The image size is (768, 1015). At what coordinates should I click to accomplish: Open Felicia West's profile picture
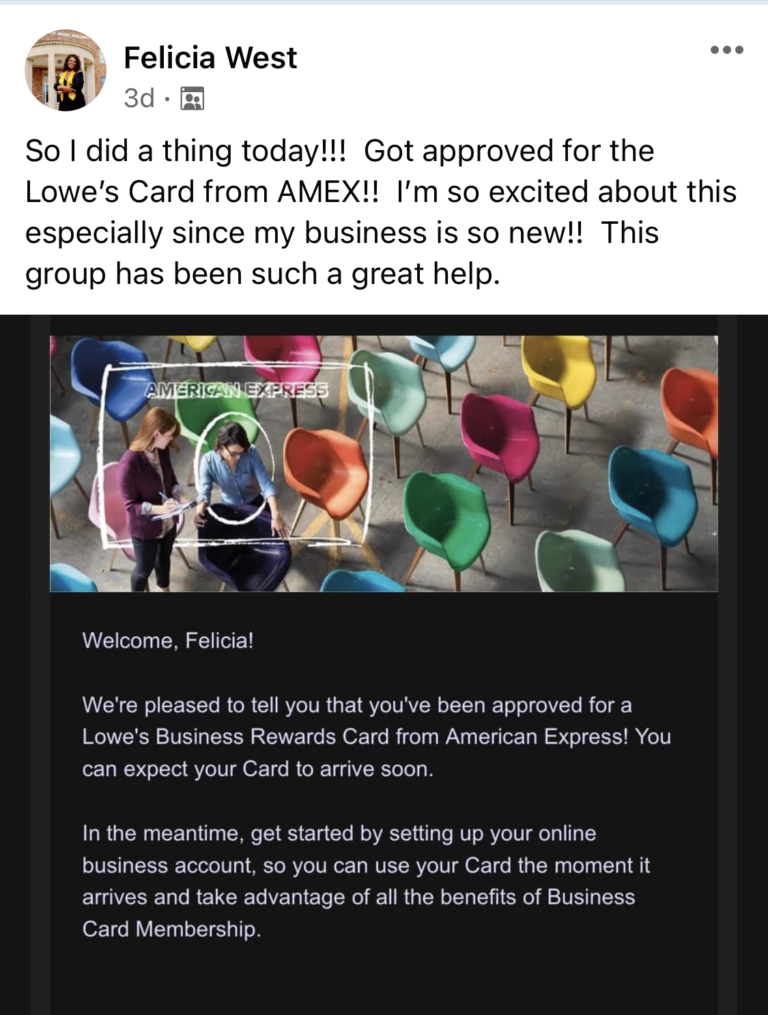pyautogui.click(x=65, y=70)
